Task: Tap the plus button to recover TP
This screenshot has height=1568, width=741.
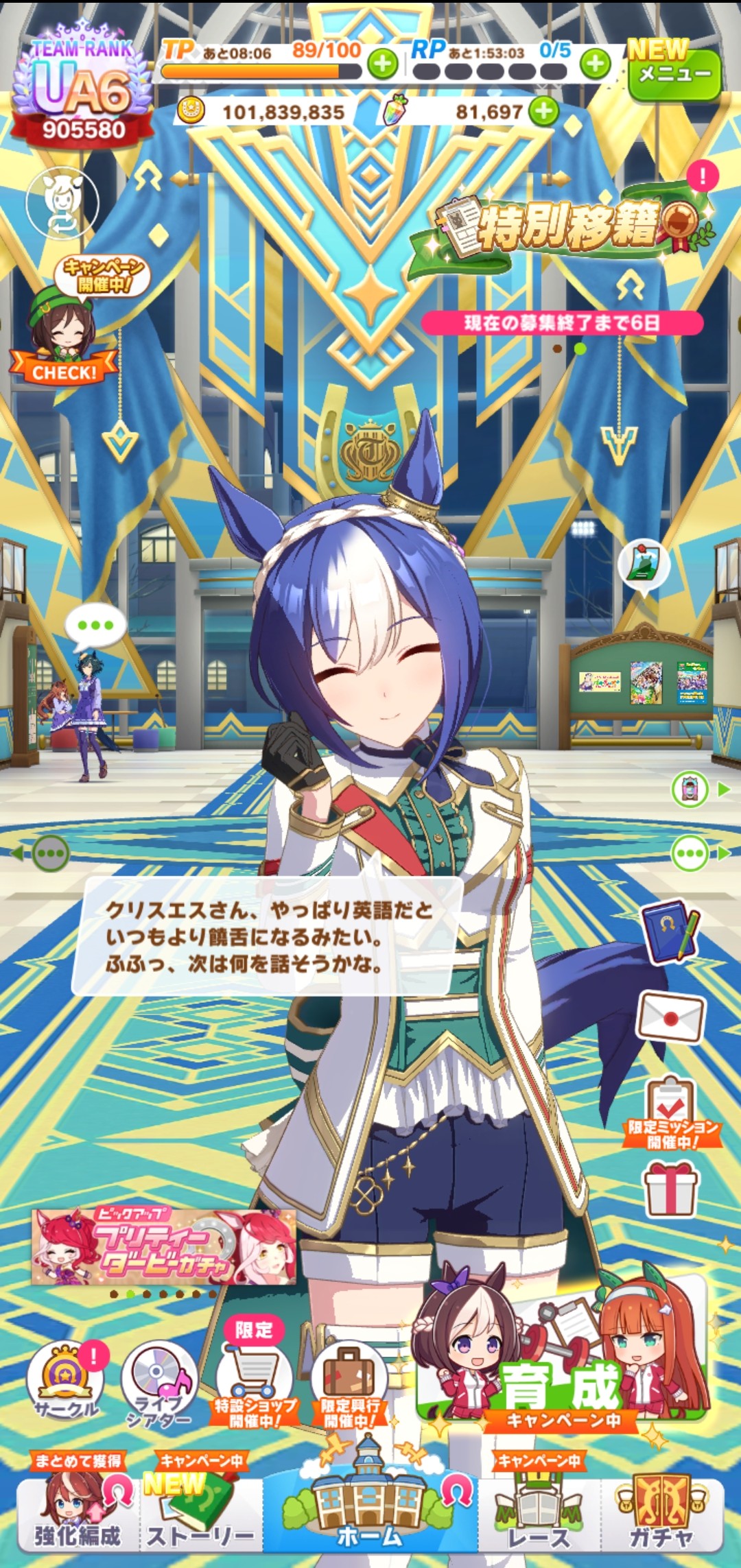Action: click(x=383, y=64)
